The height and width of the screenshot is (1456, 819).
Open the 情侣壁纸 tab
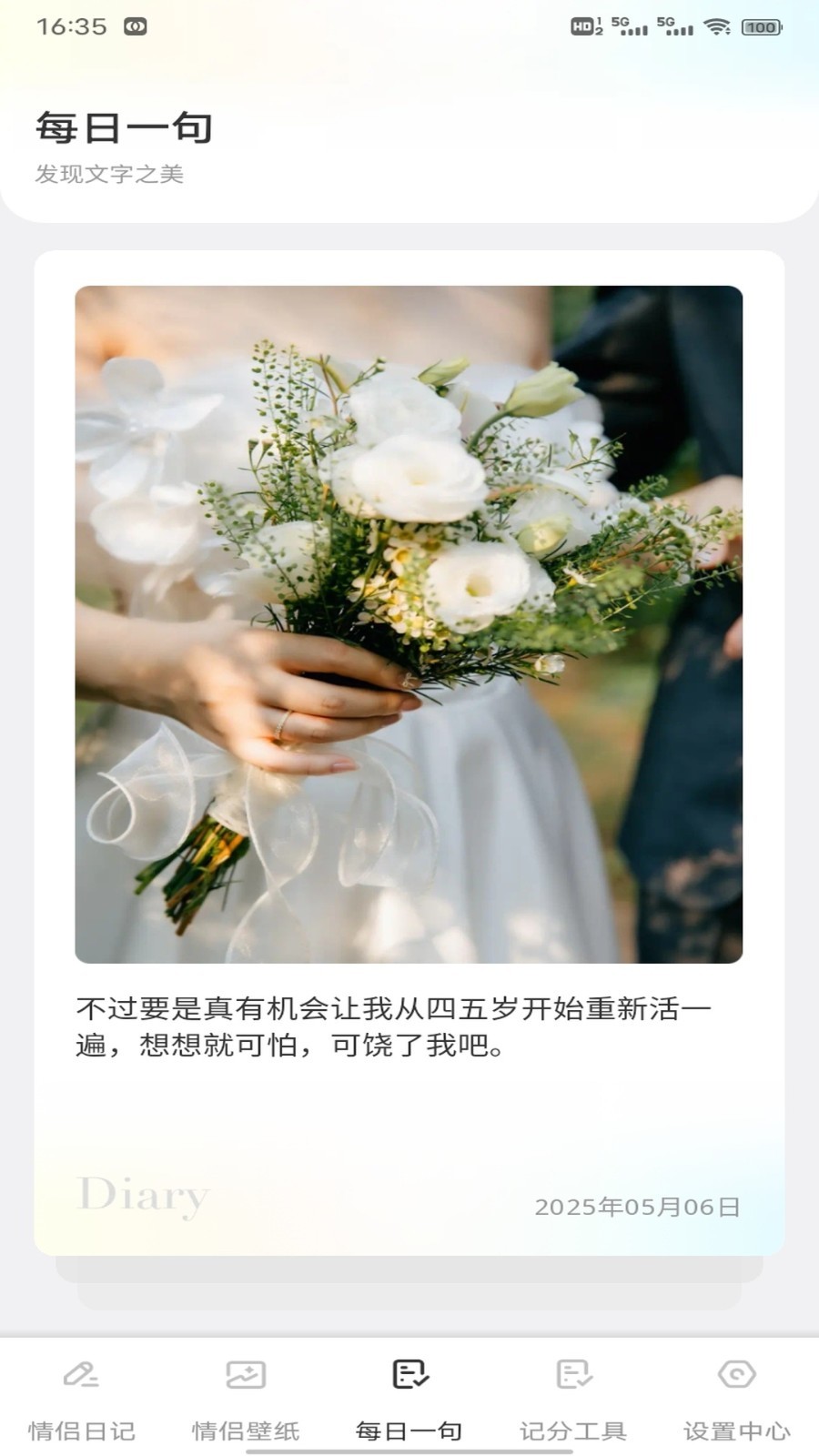246,1399
